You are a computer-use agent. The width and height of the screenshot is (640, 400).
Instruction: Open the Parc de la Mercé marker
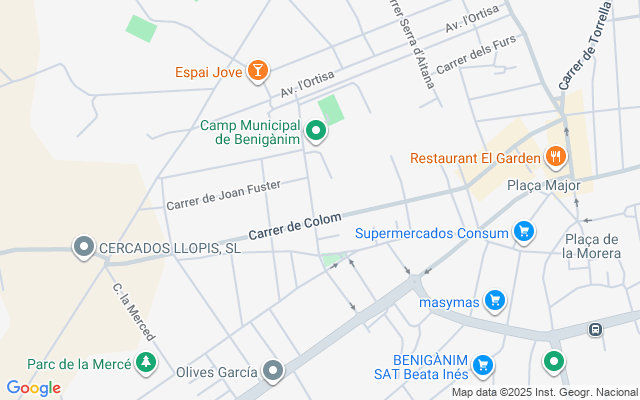coord(147,361)
